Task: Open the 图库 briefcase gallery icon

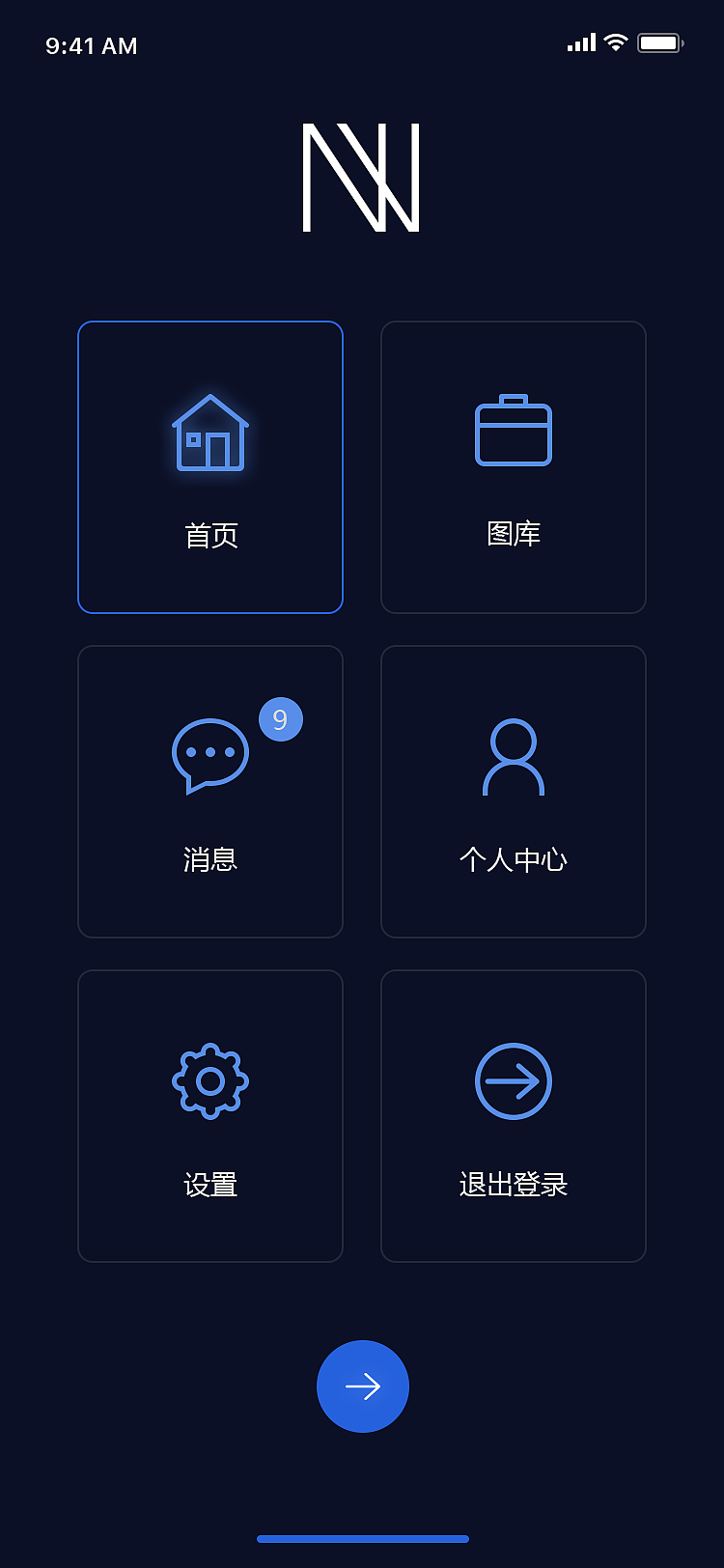Action: click(x=513, y=432)
